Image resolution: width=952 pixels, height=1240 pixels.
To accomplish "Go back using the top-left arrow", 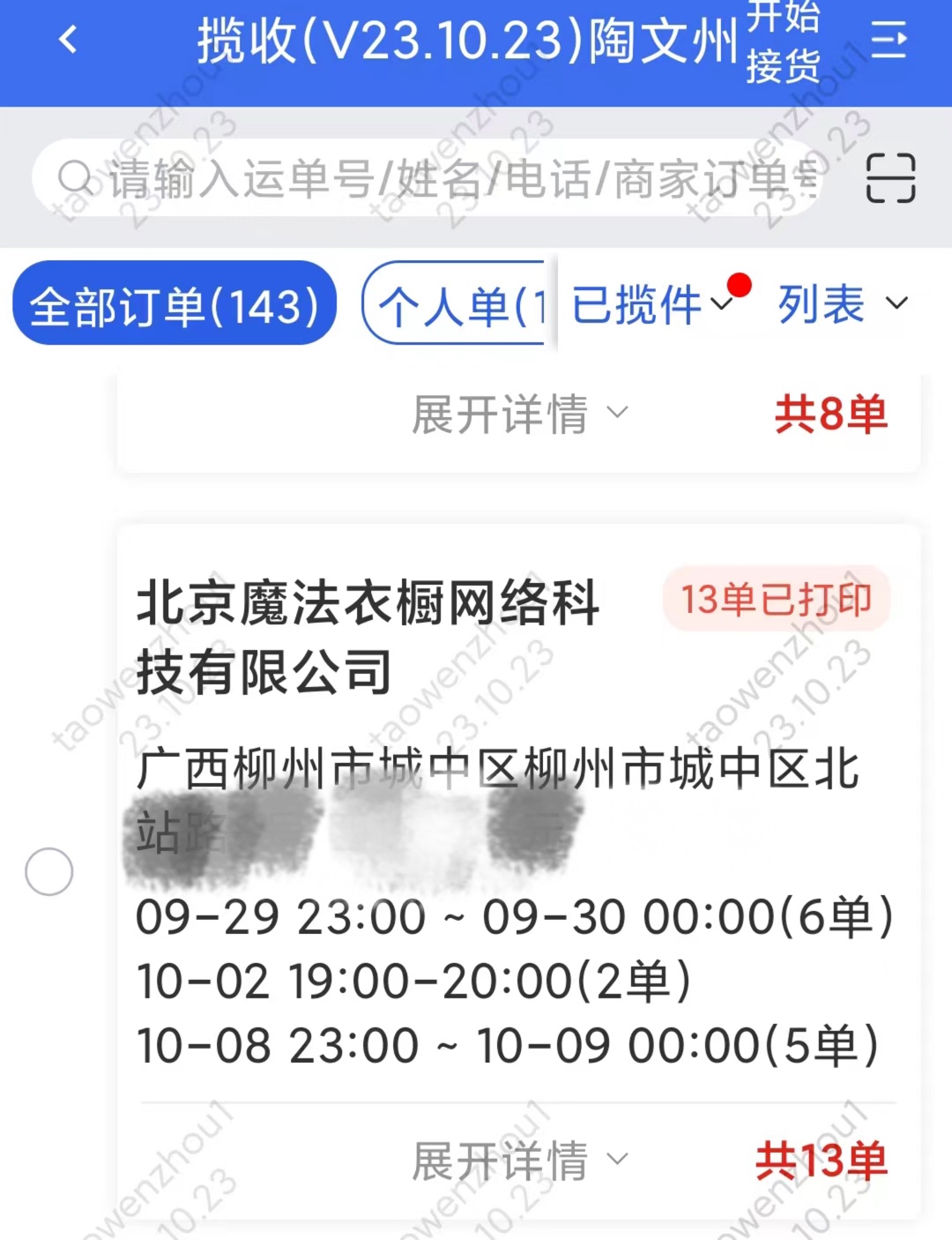I will pyautogui.click(x=68, y=40).
